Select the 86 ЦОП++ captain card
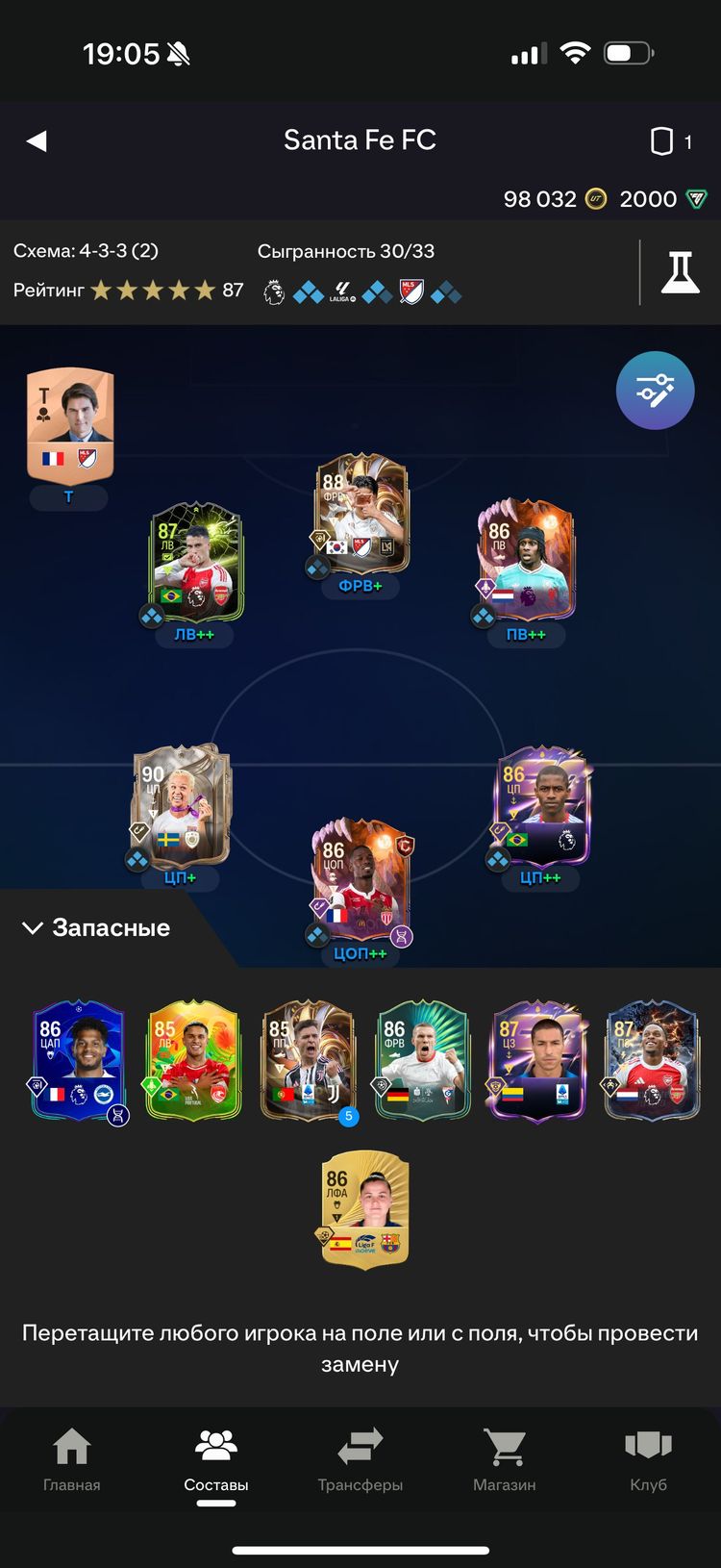Screen dimensions: 721x1568 (x=360, y=880)
